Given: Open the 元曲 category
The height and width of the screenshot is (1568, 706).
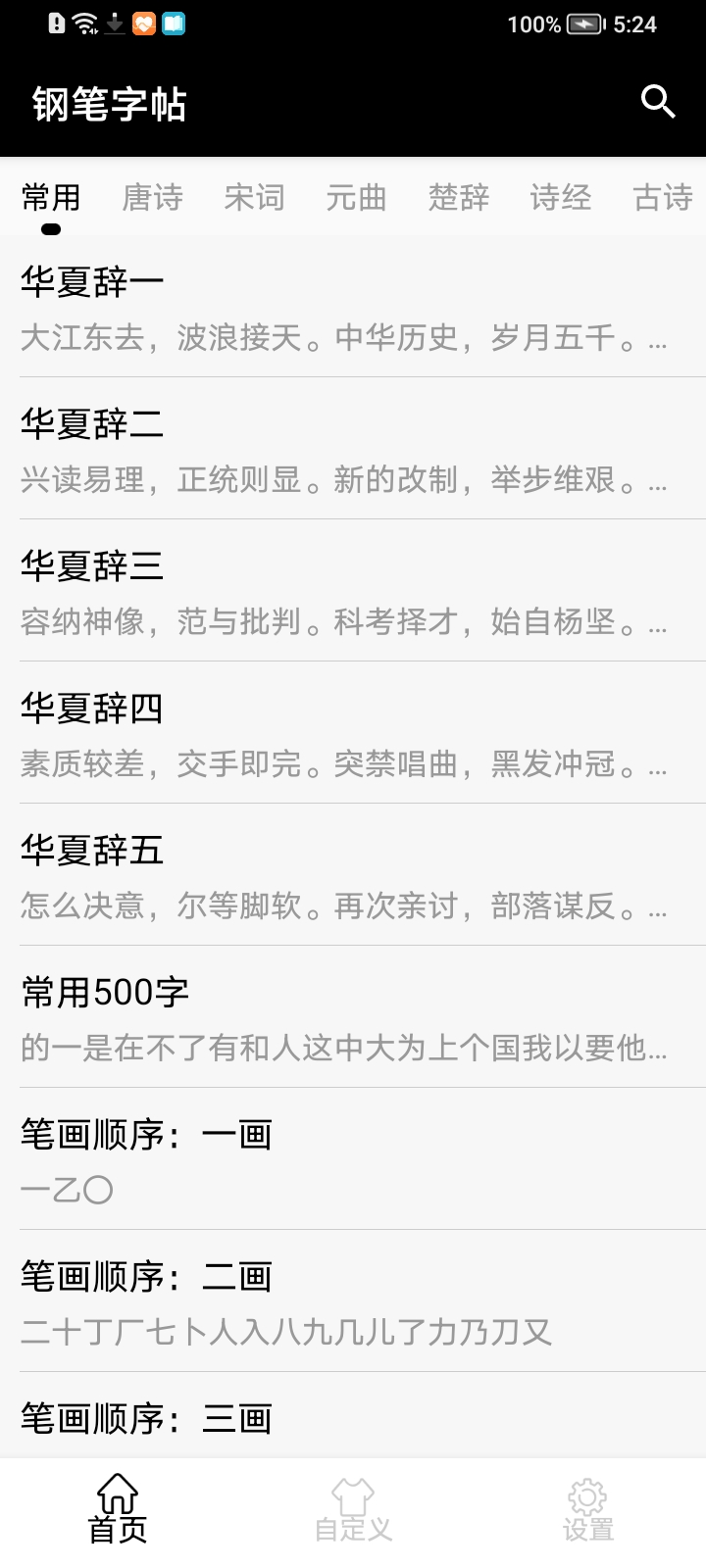Looking at the screenshot, I should coord(358,197).
